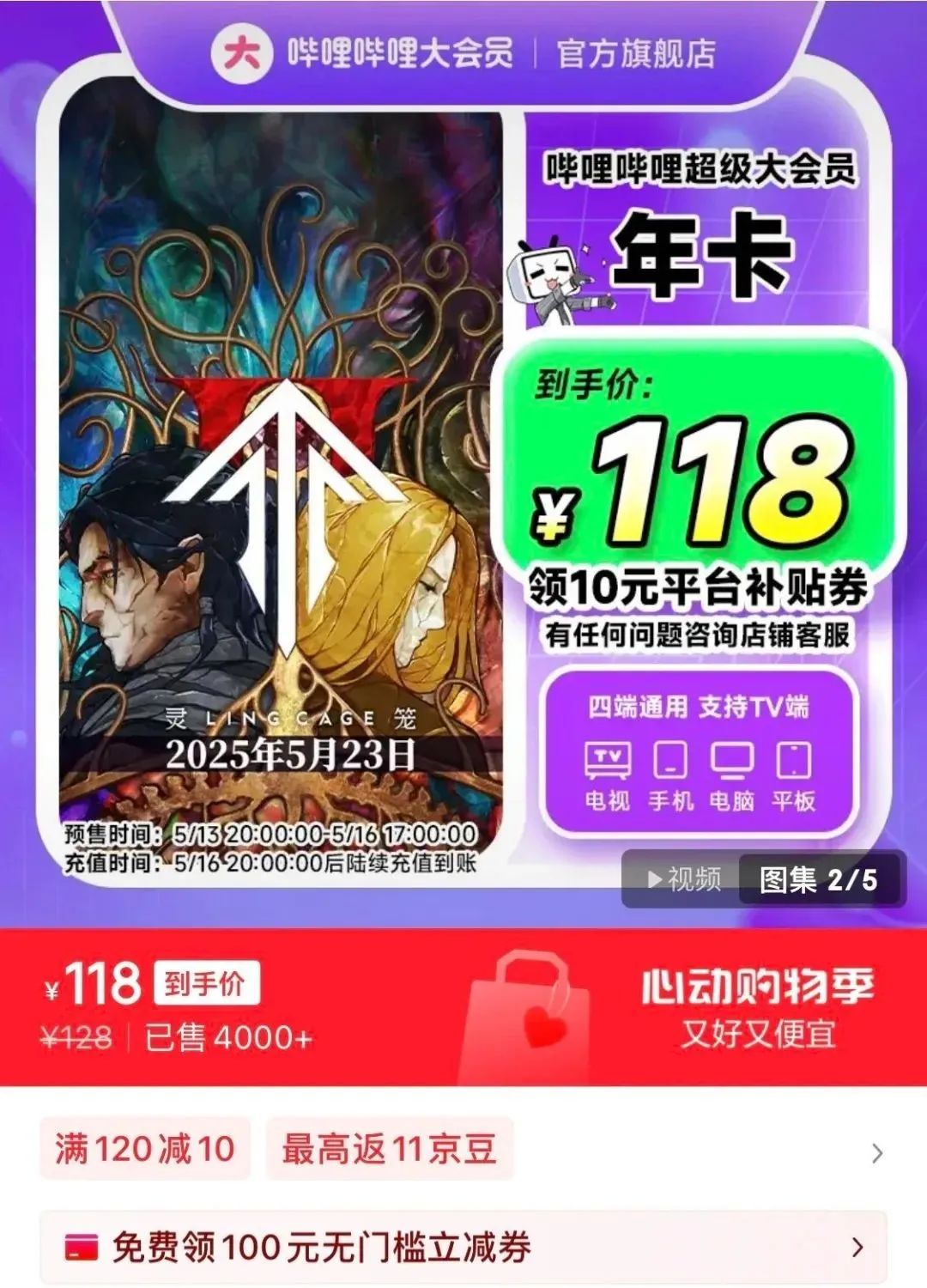The image size is (927, 1288).
Task: Expand the coupon and 京豆 promotions row
Action: click(x=876, y=1153)
